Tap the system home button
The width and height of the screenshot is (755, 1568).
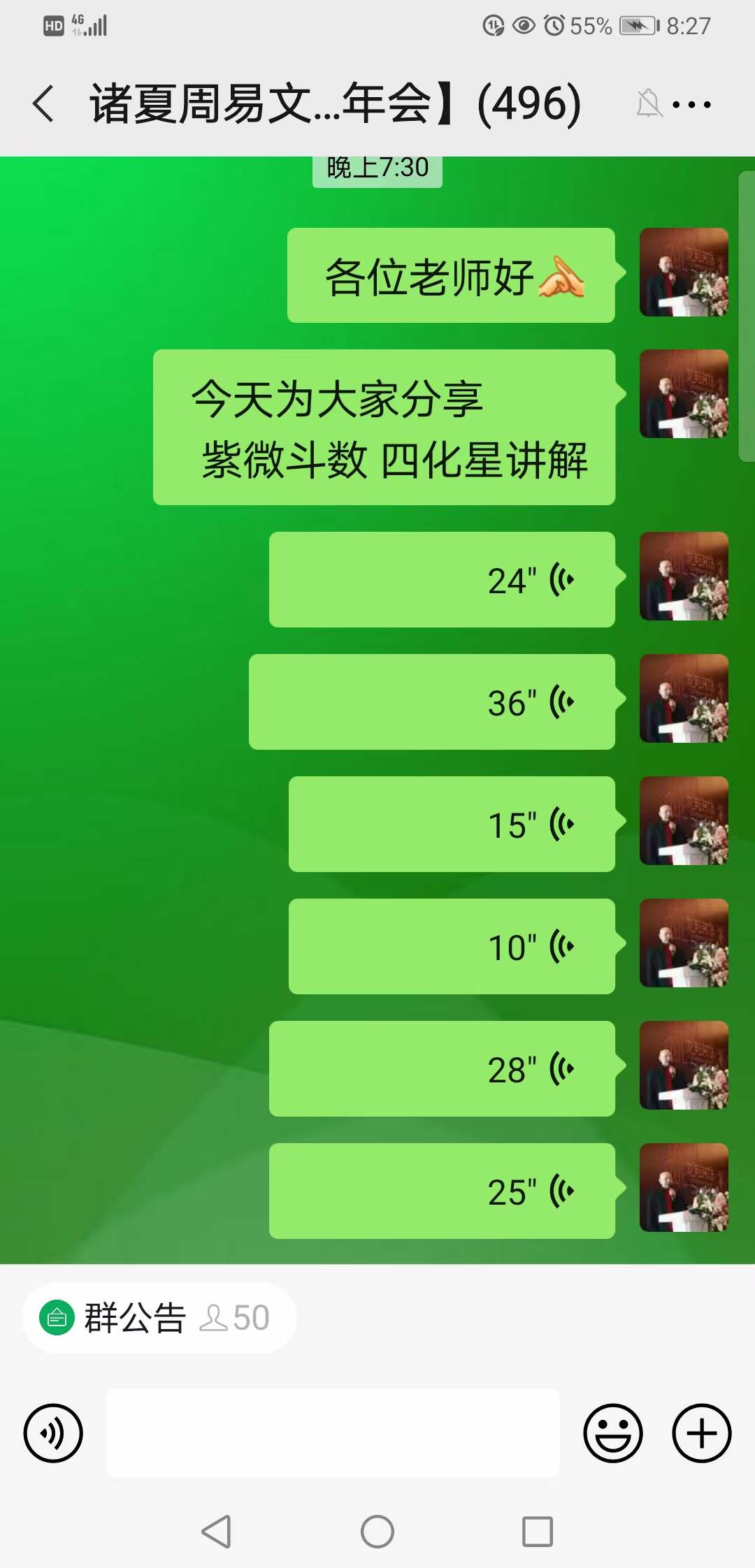pyautogui.click(x=377, y=1532)
